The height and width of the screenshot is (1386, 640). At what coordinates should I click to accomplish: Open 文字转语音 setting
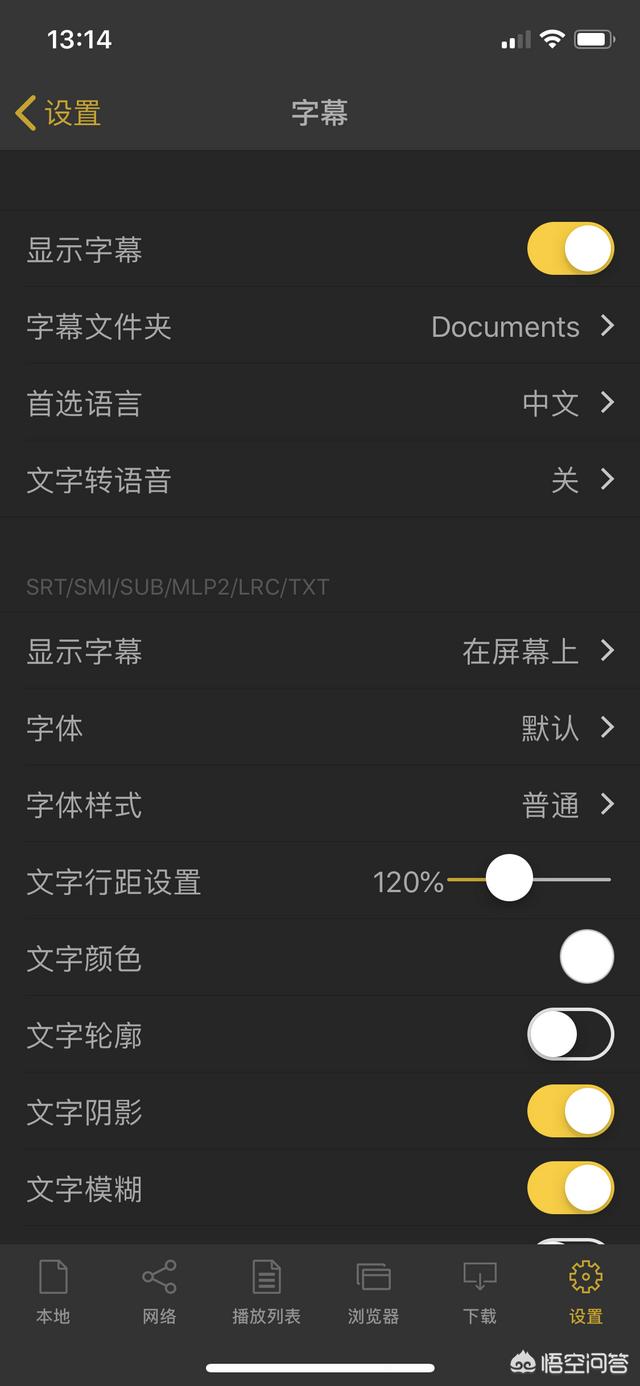pyautogui.click(x=320, y=480)
